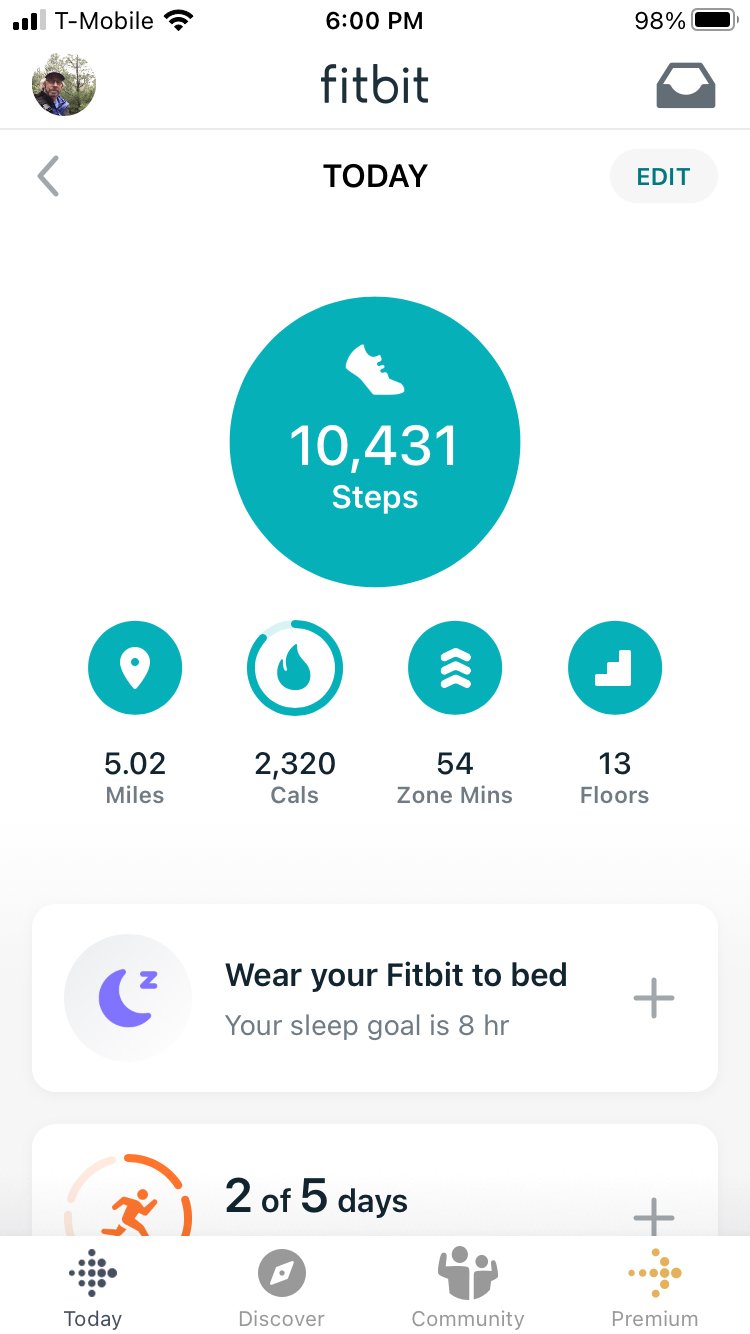Add an exercise with plus icon
This screenshot has height=1334, width=750.
coord(654,1216)
